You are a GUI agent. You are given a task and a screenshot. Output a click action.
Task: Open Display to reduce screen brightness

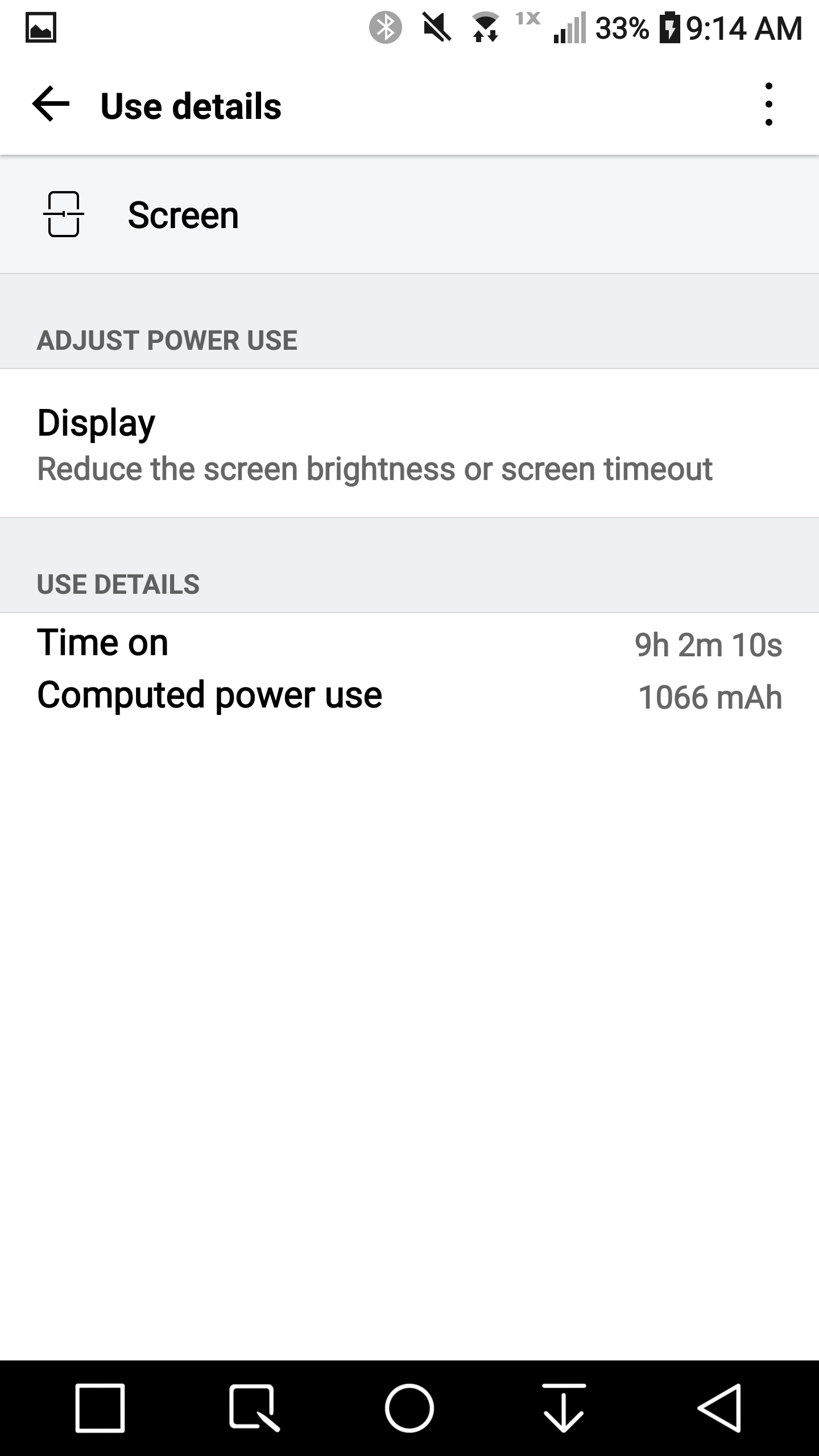click(409, 443)
